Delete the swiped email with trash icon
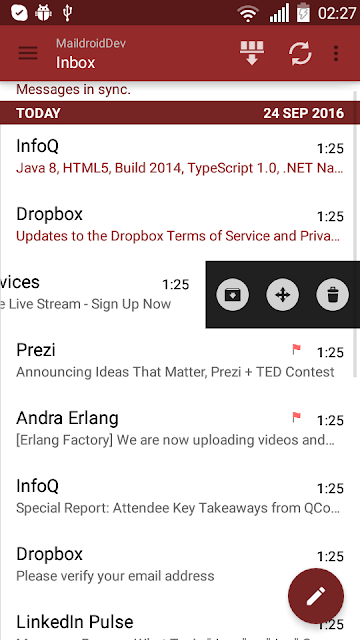360x640 pixels. pos(333,295)
